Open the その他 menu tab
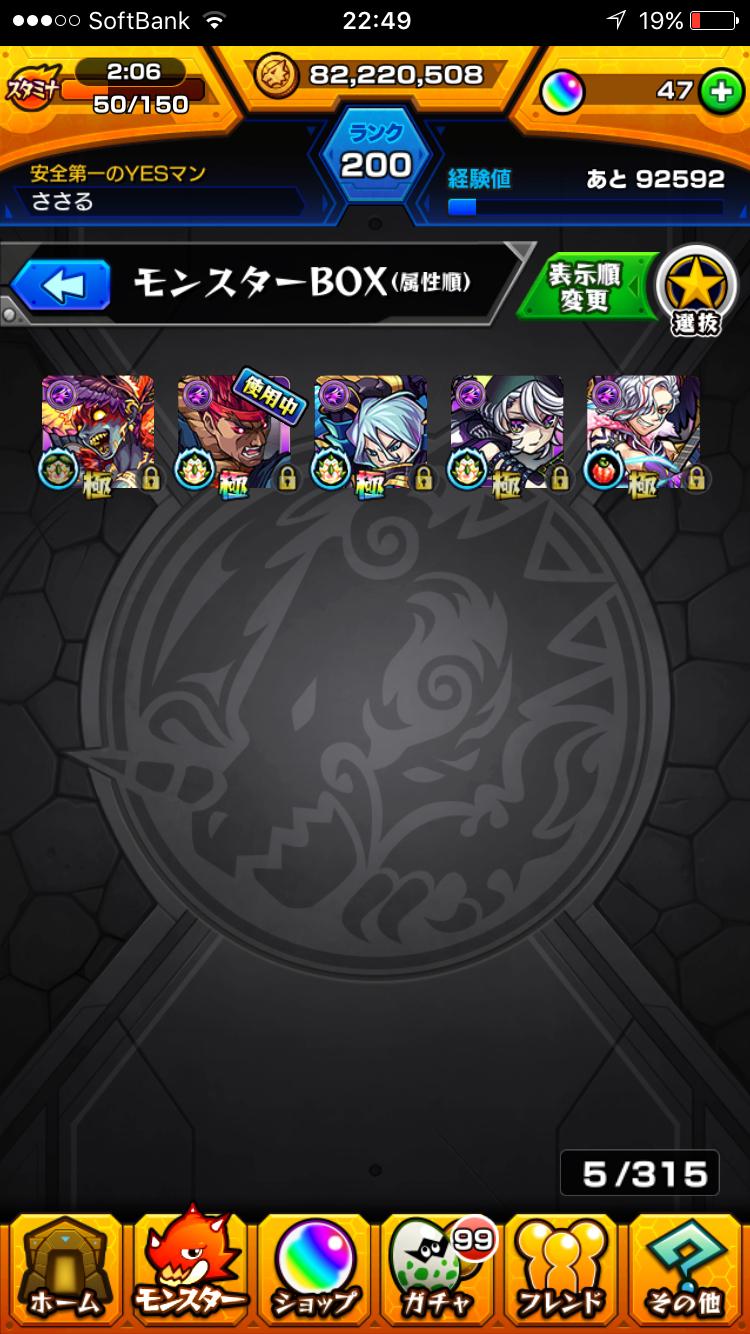 pos(686,1268)
